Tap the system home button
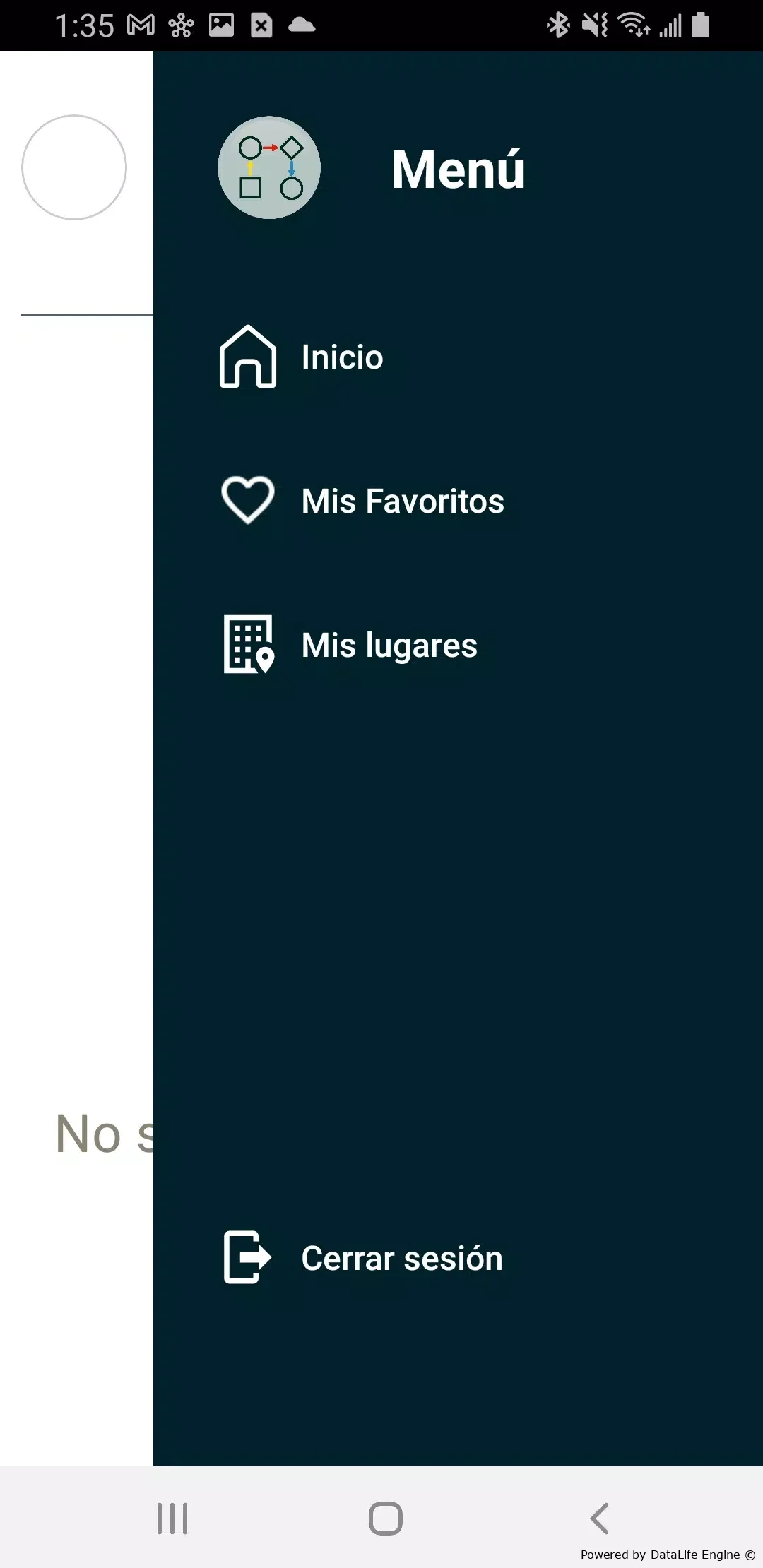763x1568 pixels. [x=386, y=1518]
